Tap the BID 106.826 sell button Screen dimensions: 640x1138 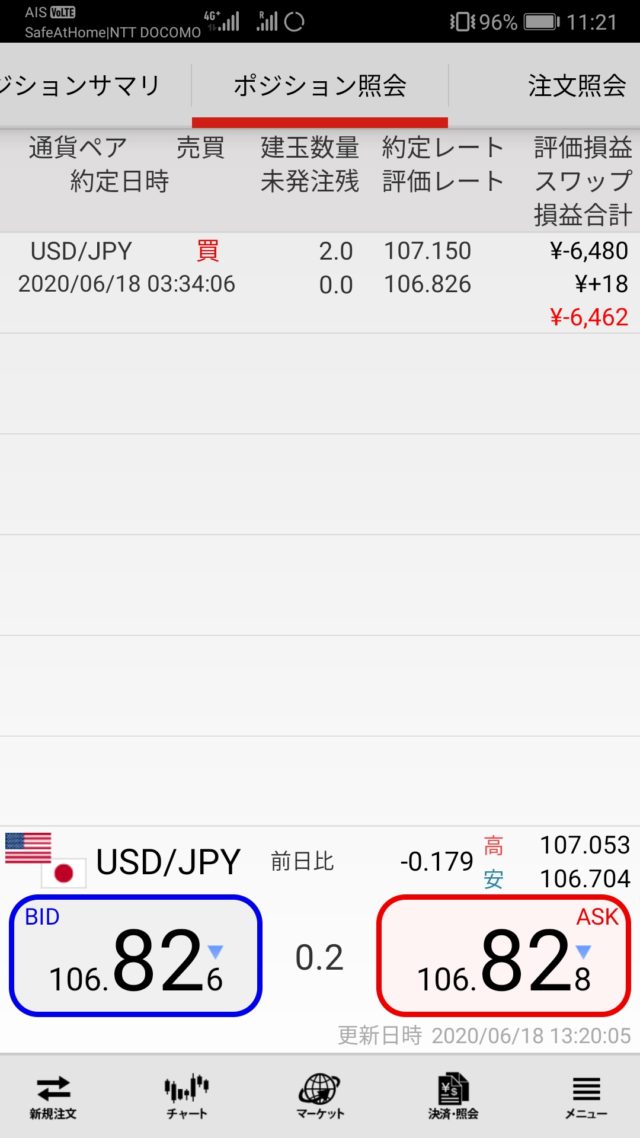136,955
